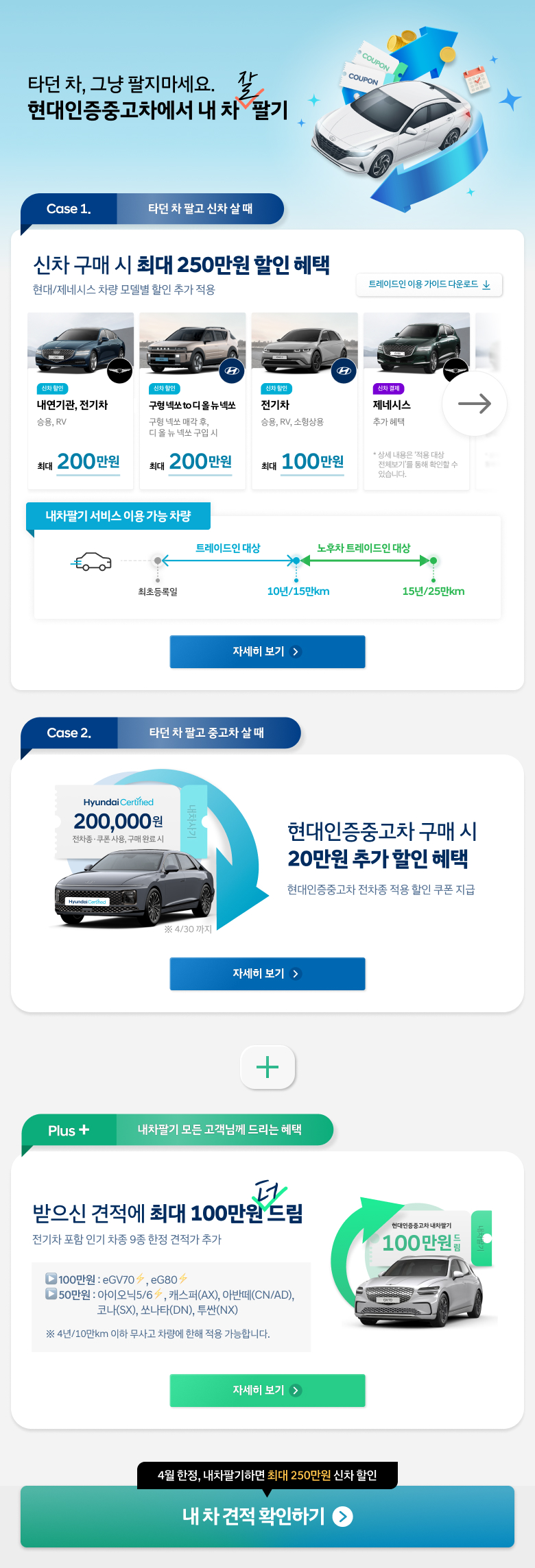View details for Case 1 new car benefit
Viewport: 535px width, 1568px height.
click(x=267, y=652)
